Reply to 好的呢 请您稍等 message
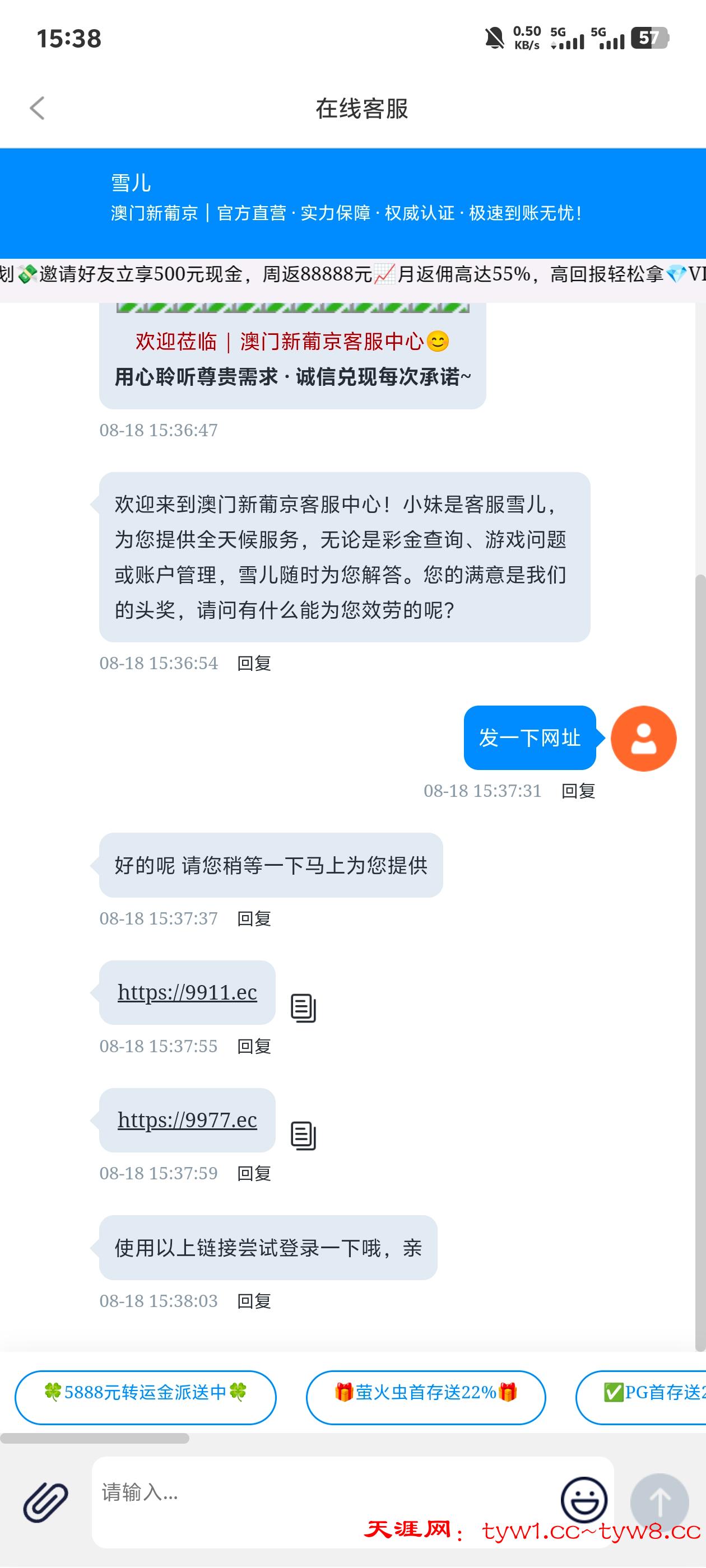The height and width of the screenshot is (1568, 706). tap(253, 918)
